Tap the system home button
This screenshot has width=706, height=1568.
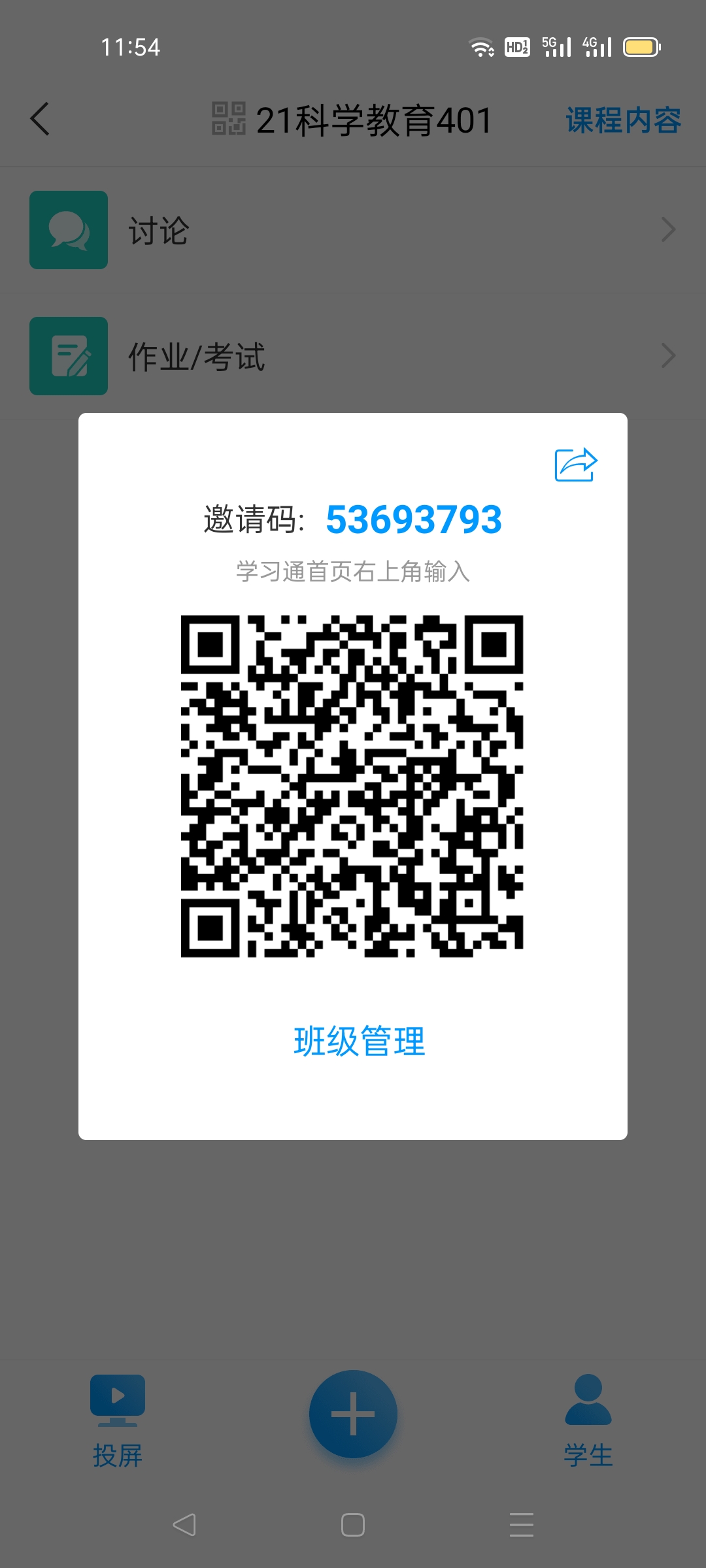point(353,1525)
